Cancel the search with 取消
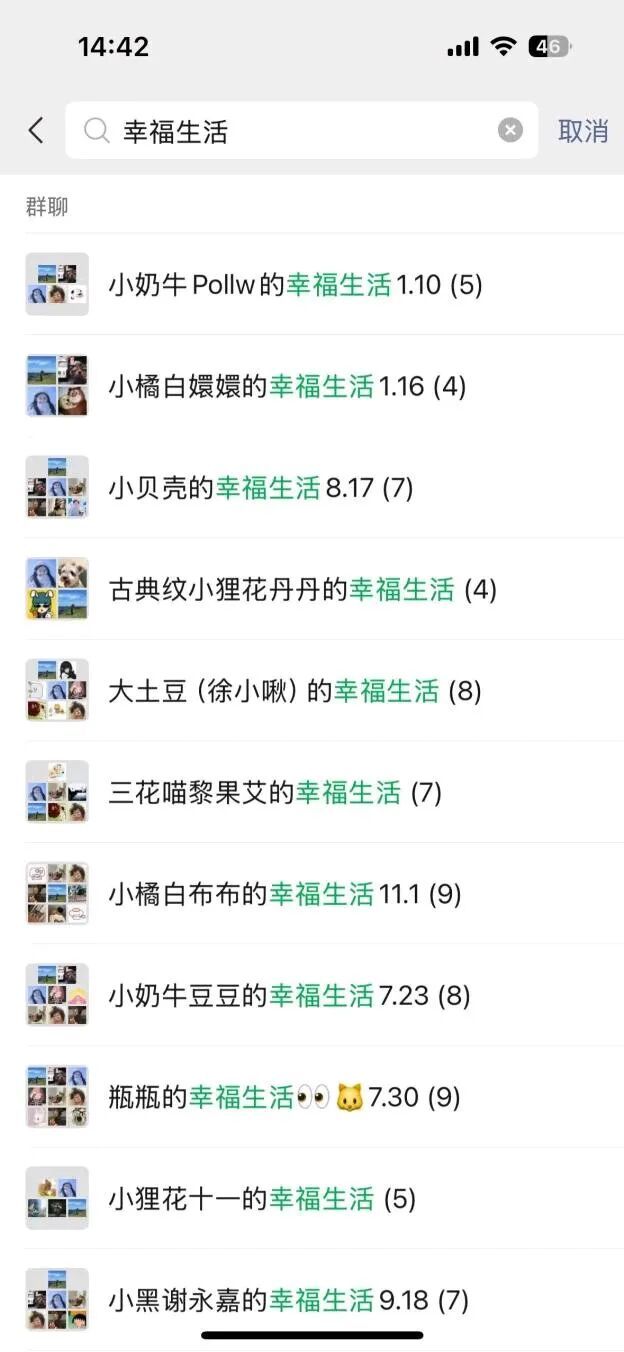624x1352 pixels. pyautogui.click(x=583, y=131)
